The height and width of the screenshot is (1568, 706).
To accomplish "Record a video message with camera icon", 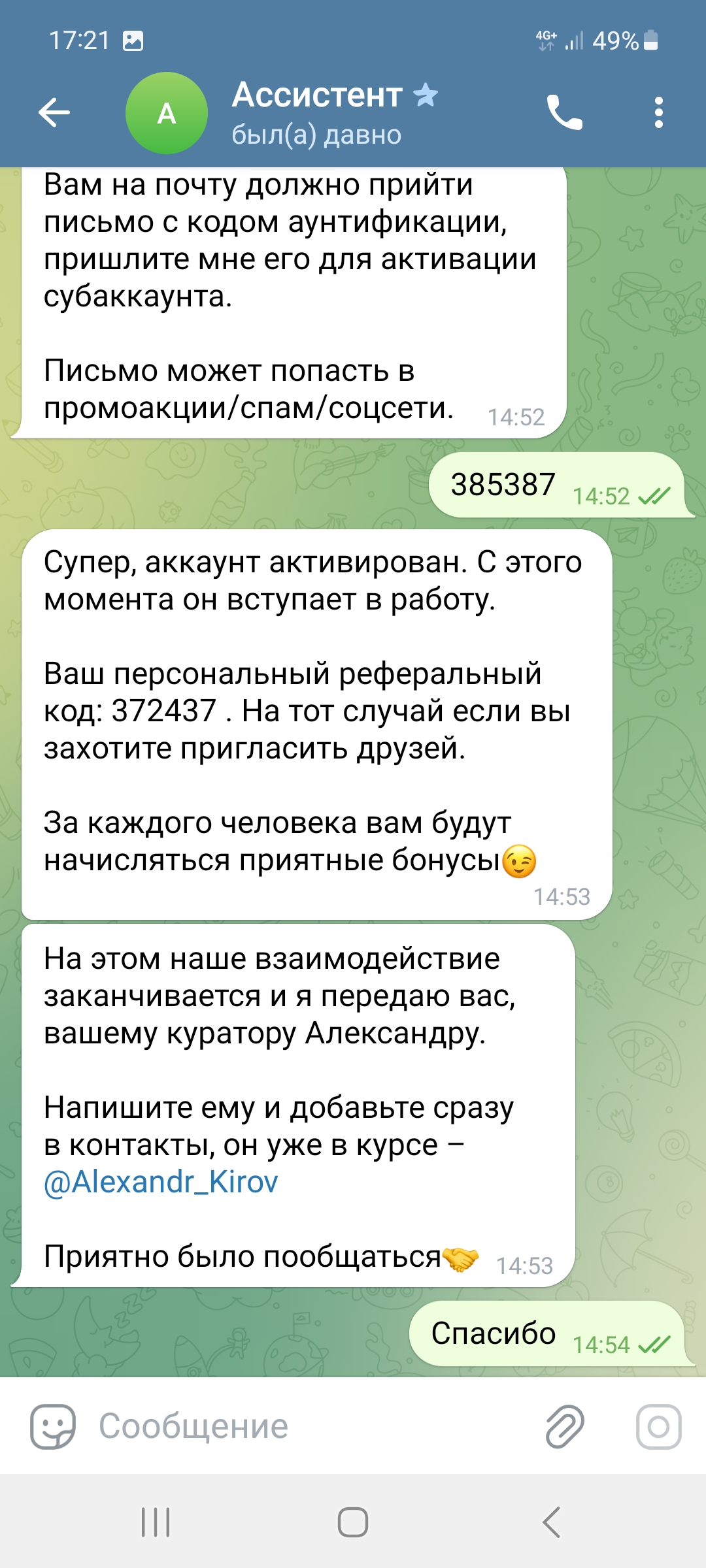I will point(658,1426).
